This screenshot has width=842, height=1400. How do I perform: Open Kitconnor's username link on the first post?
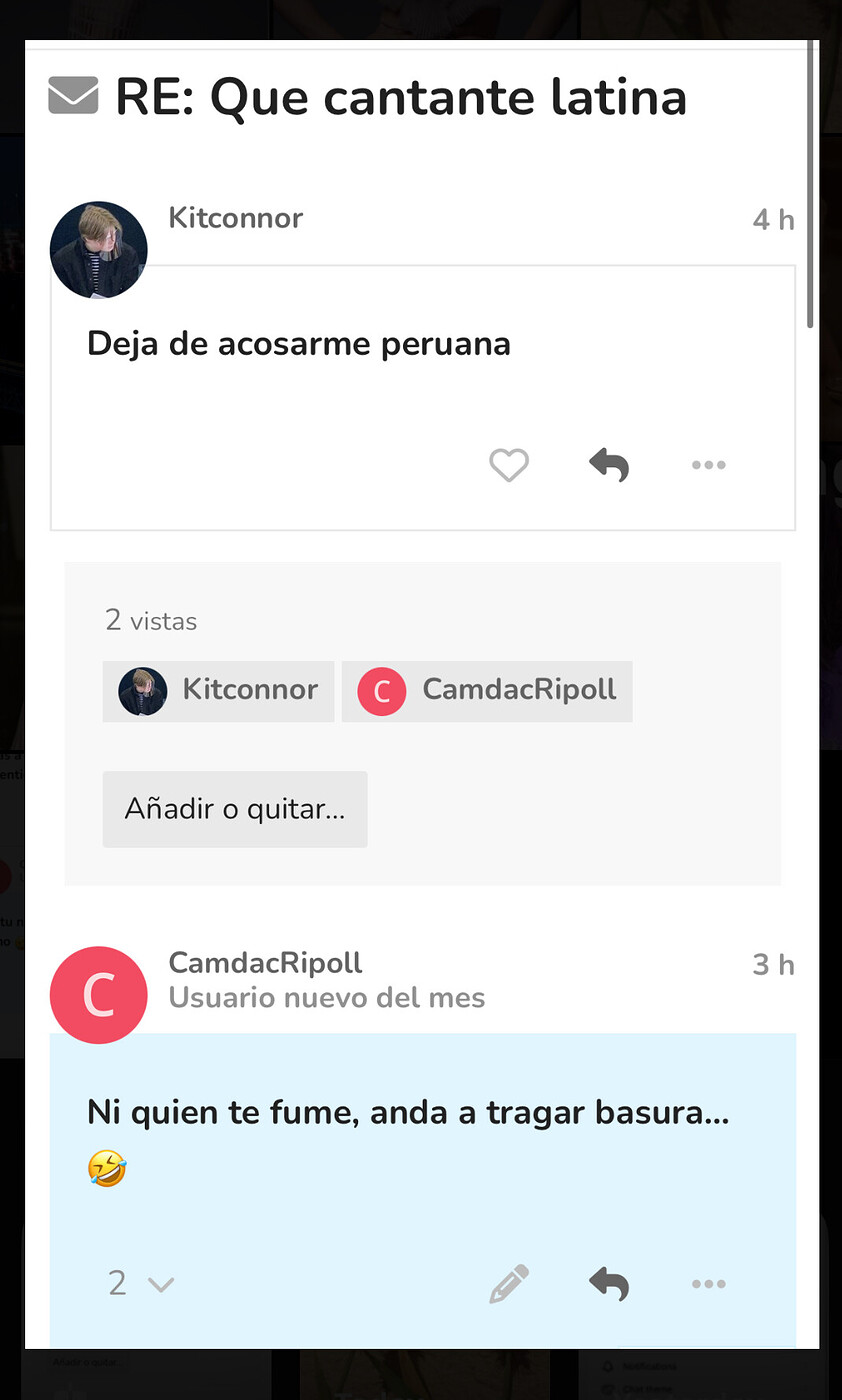click(x=235, y=218)
